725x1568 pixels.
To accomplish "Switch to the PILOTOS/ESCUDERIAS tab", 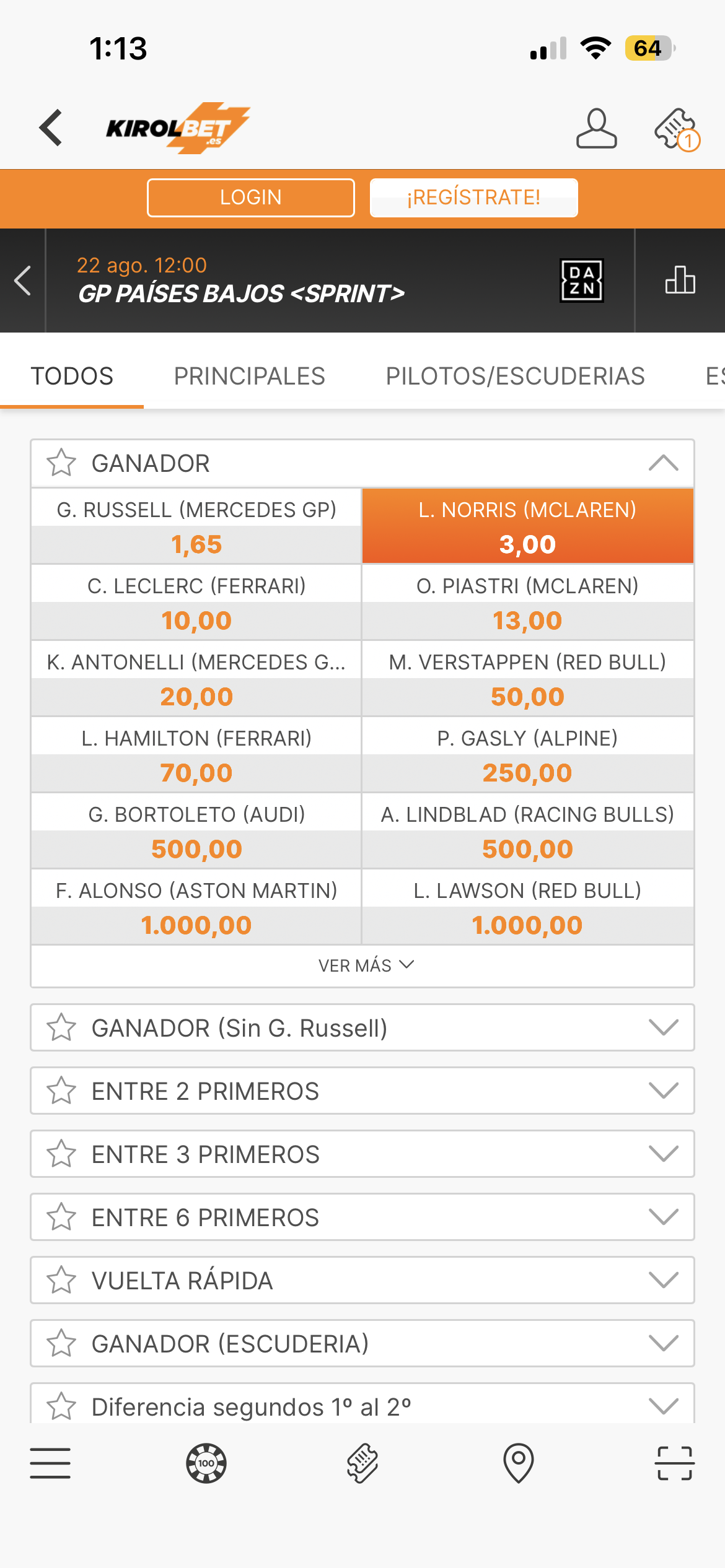I will point(516,376).
